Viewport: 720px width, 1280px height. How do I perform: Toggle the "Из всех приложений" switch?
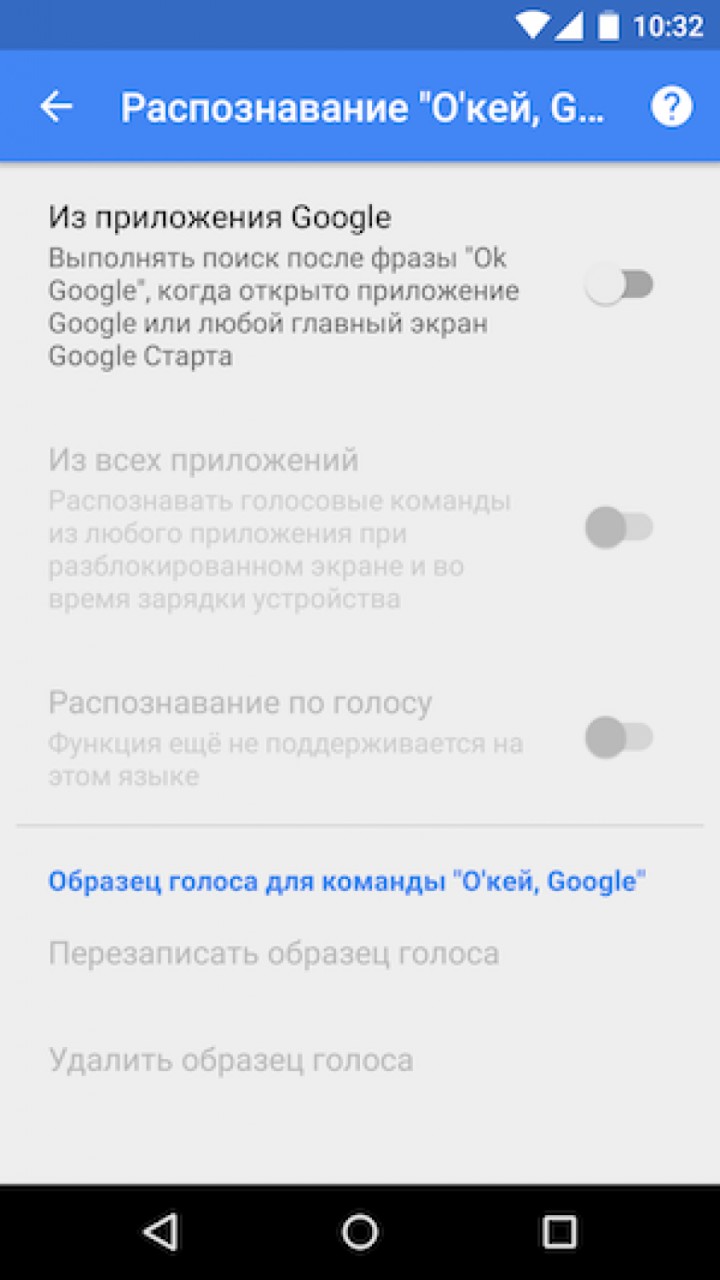point(619,526)
